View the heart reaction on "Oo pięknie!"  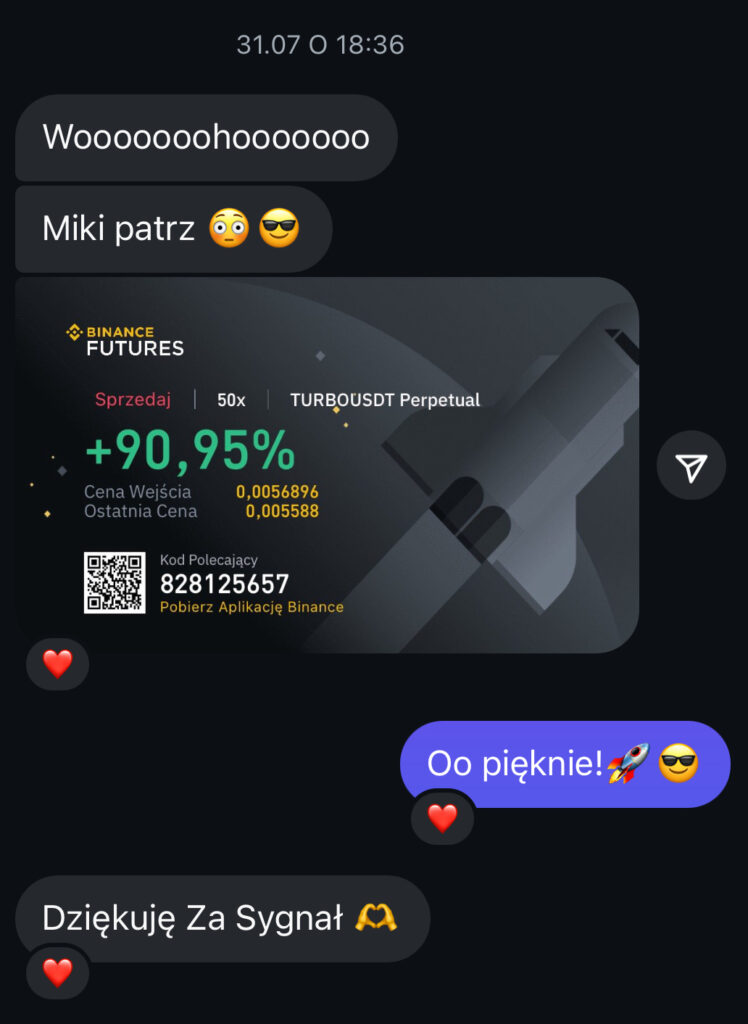(442, 818)
